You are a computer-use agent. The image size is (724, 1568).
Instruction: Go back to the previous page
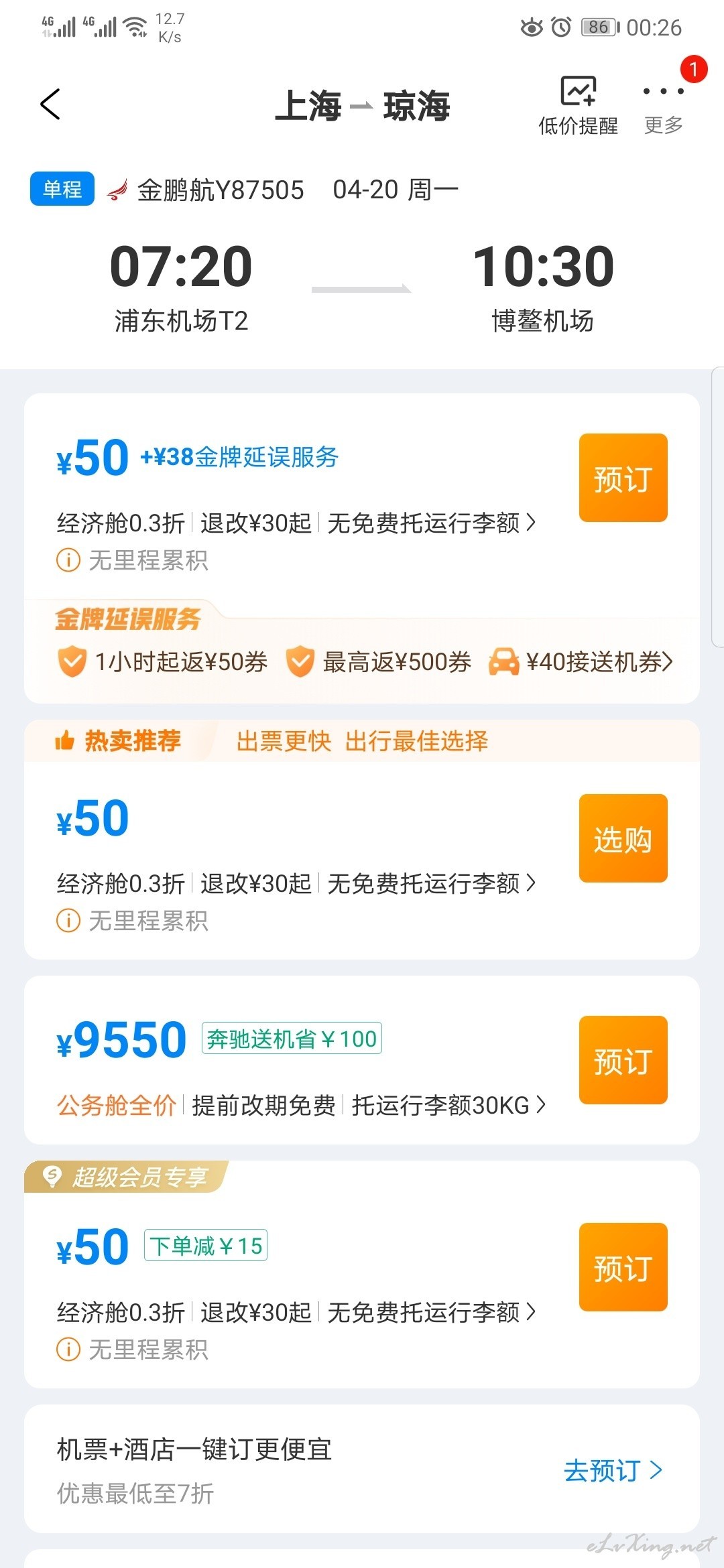click(x=50, y=105)
